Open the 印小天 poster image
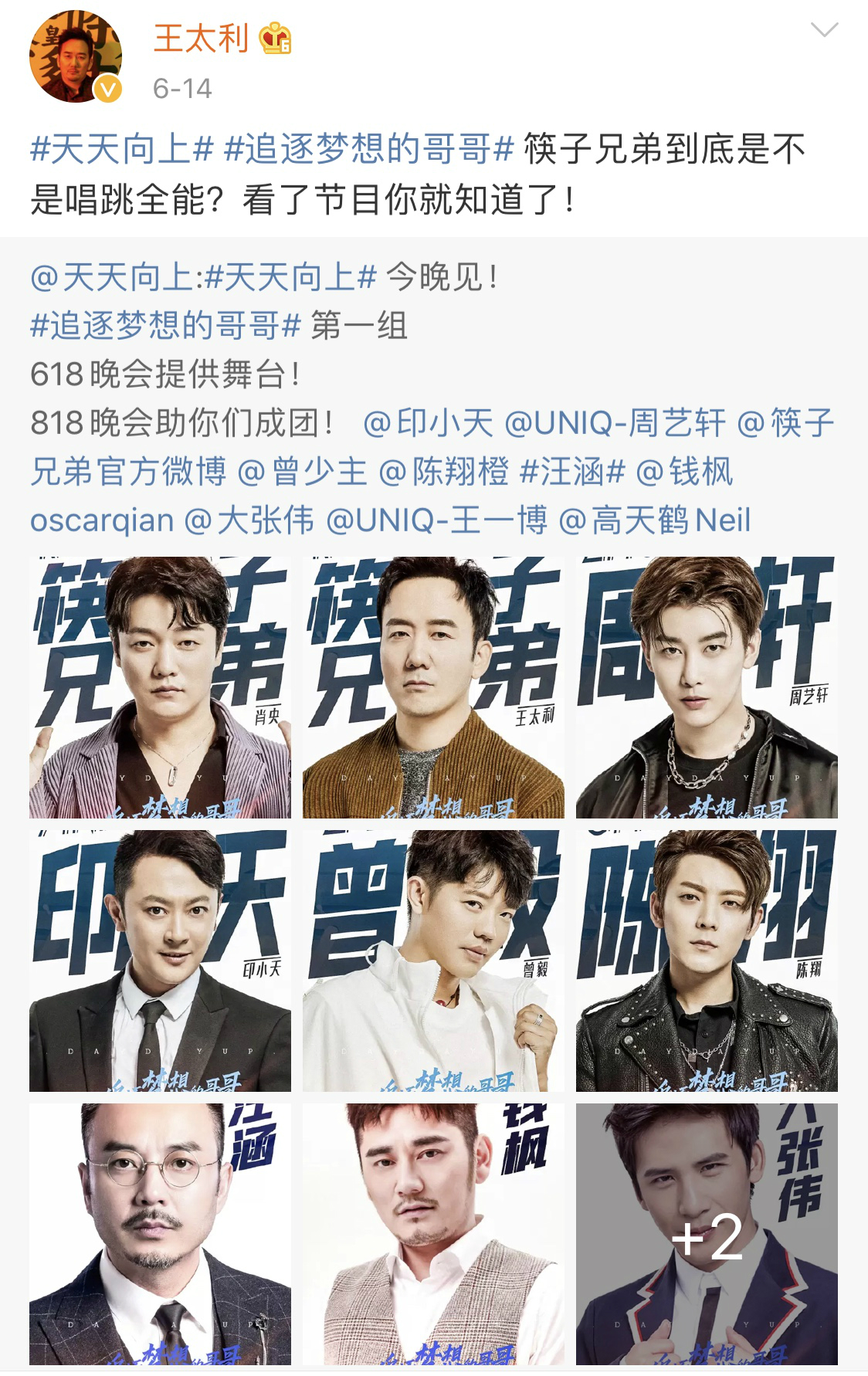The height and width of the screenshot is (1376, 868). point(160,961)
